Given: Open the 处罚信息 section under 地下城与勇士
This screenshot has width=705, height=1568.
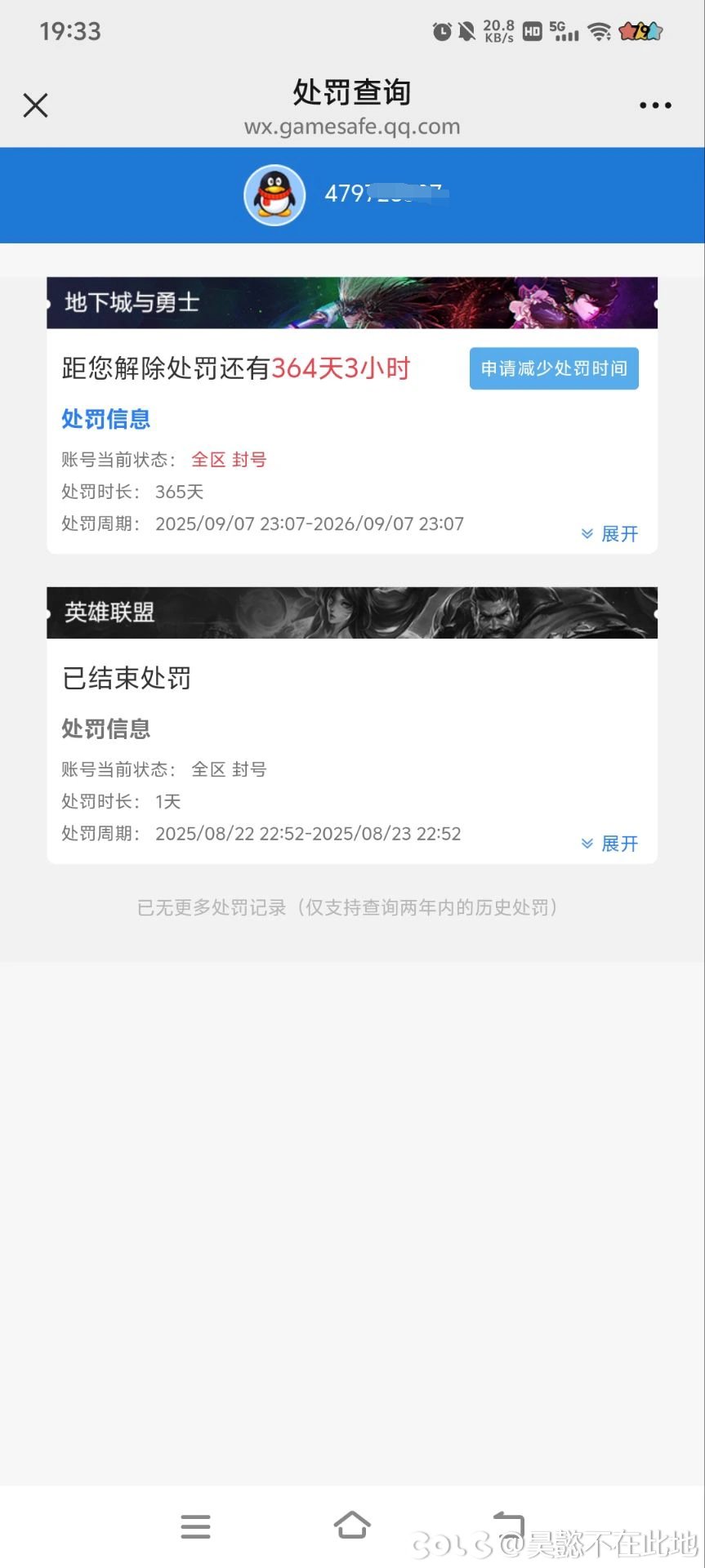Looking at the screenshot, I should tap(105, 418).
